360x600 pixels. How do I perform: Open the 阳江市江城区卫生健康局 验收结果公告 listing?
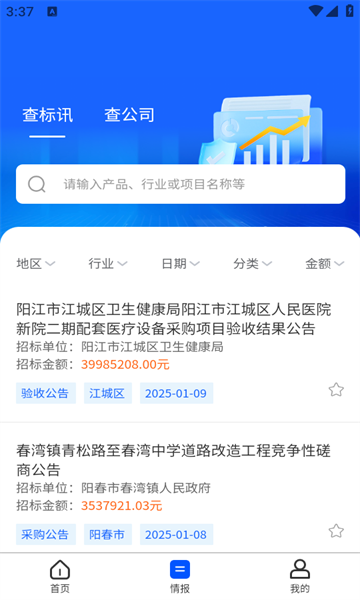[173, 319]
